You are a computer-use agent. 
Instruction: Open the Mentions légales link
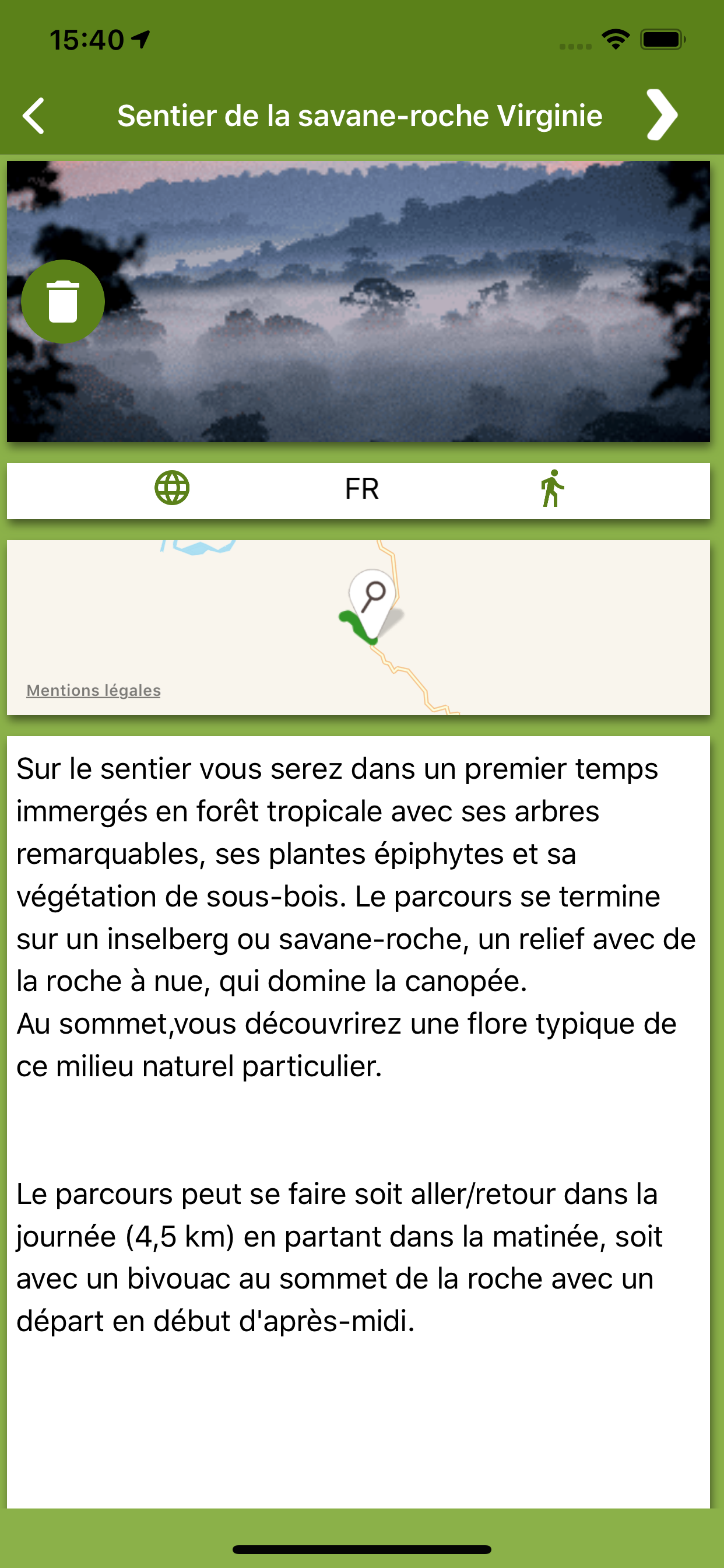[94, 690]
